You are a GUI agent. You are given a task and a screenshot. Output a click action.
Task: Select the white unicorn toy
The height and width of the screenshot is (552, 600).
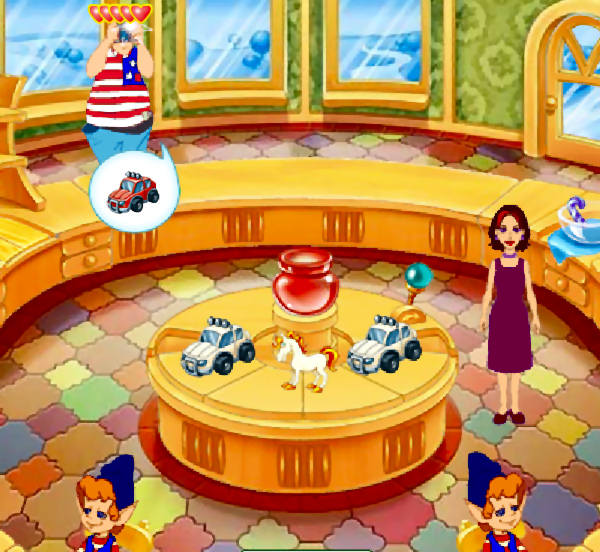coord(300,361)
